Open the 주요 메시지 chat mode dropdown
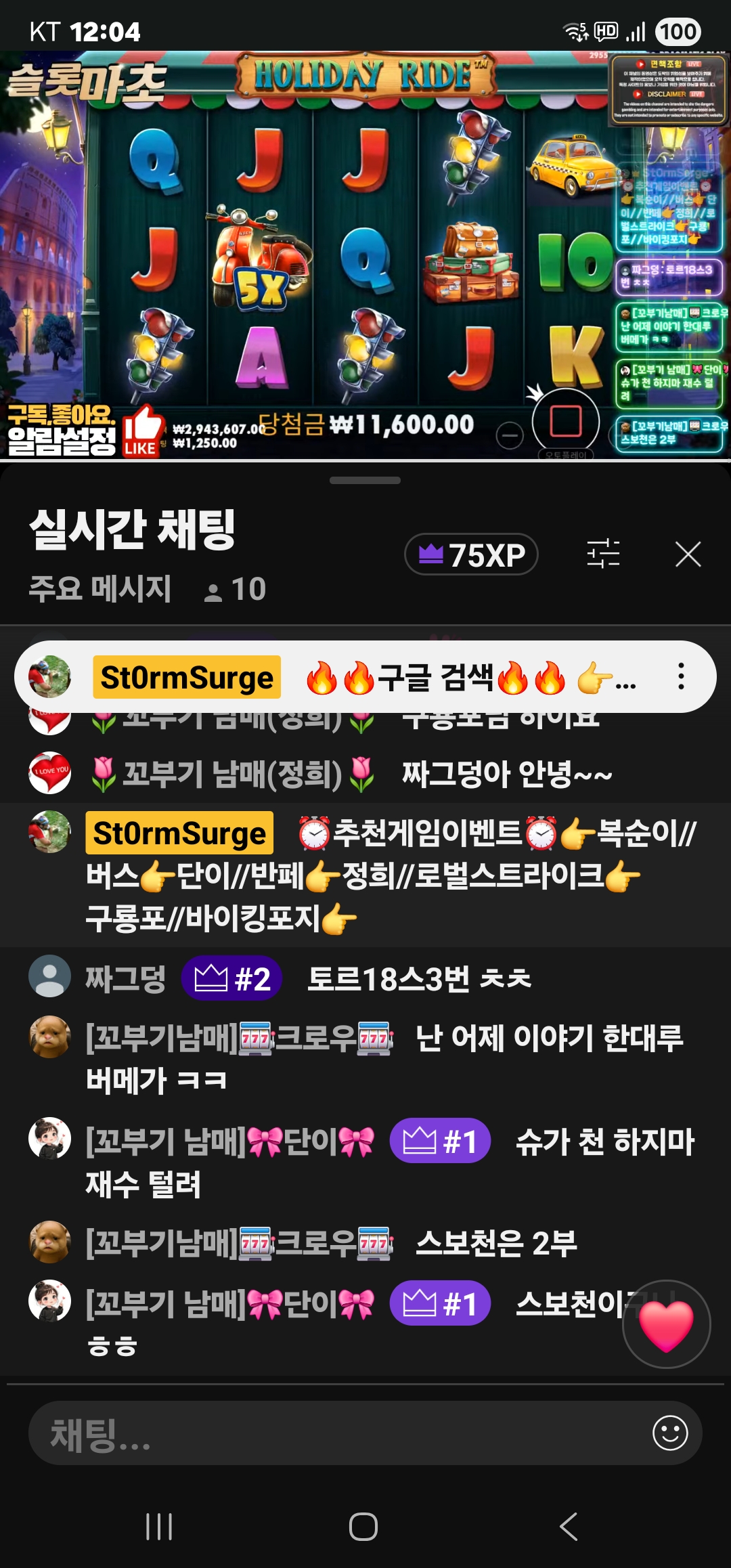Image resolution: width=731 pixels, height=1568 pixels. point(100,588)
